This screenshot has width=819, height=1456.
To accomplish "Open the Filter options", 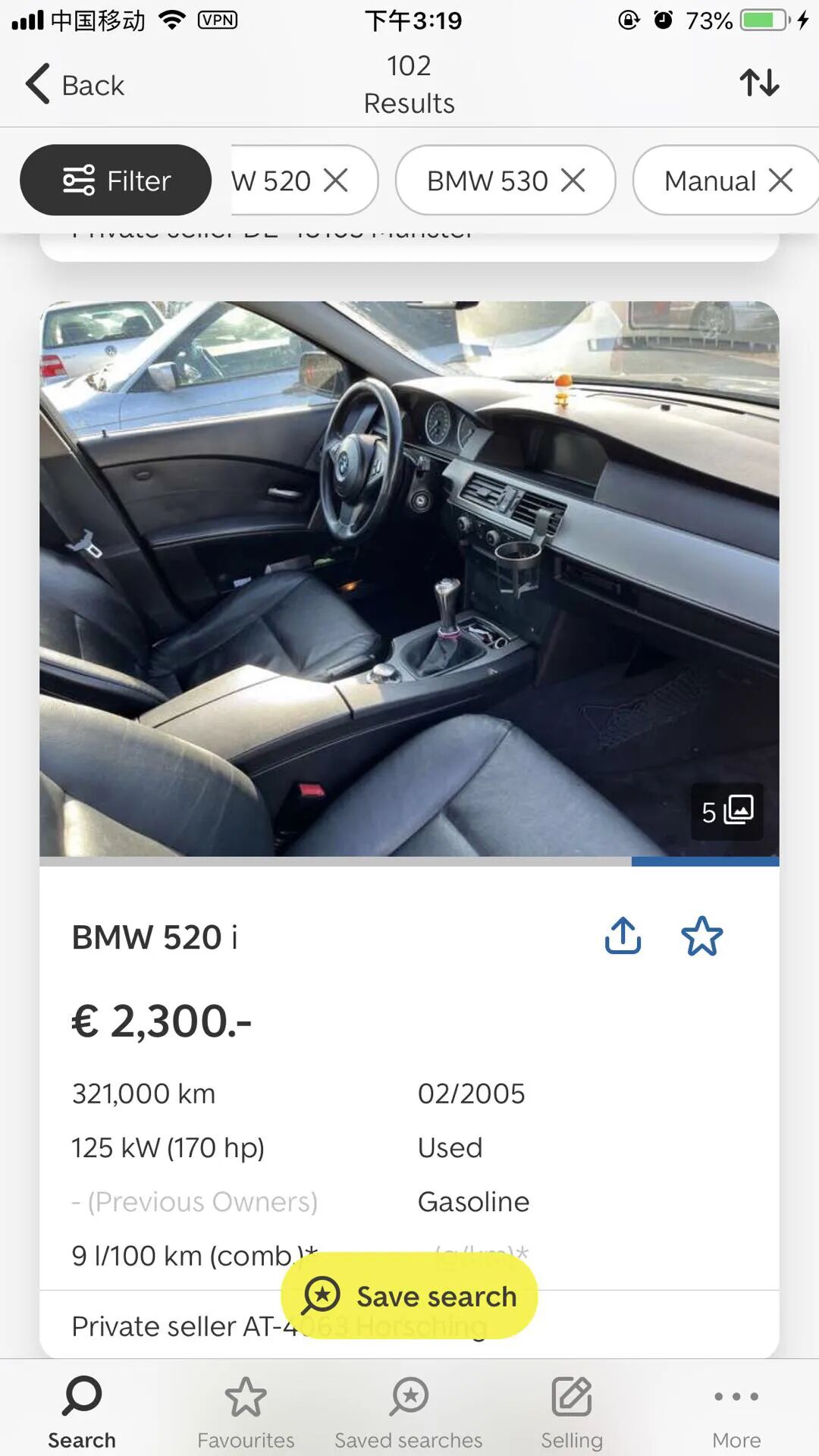I will [115, 180].
